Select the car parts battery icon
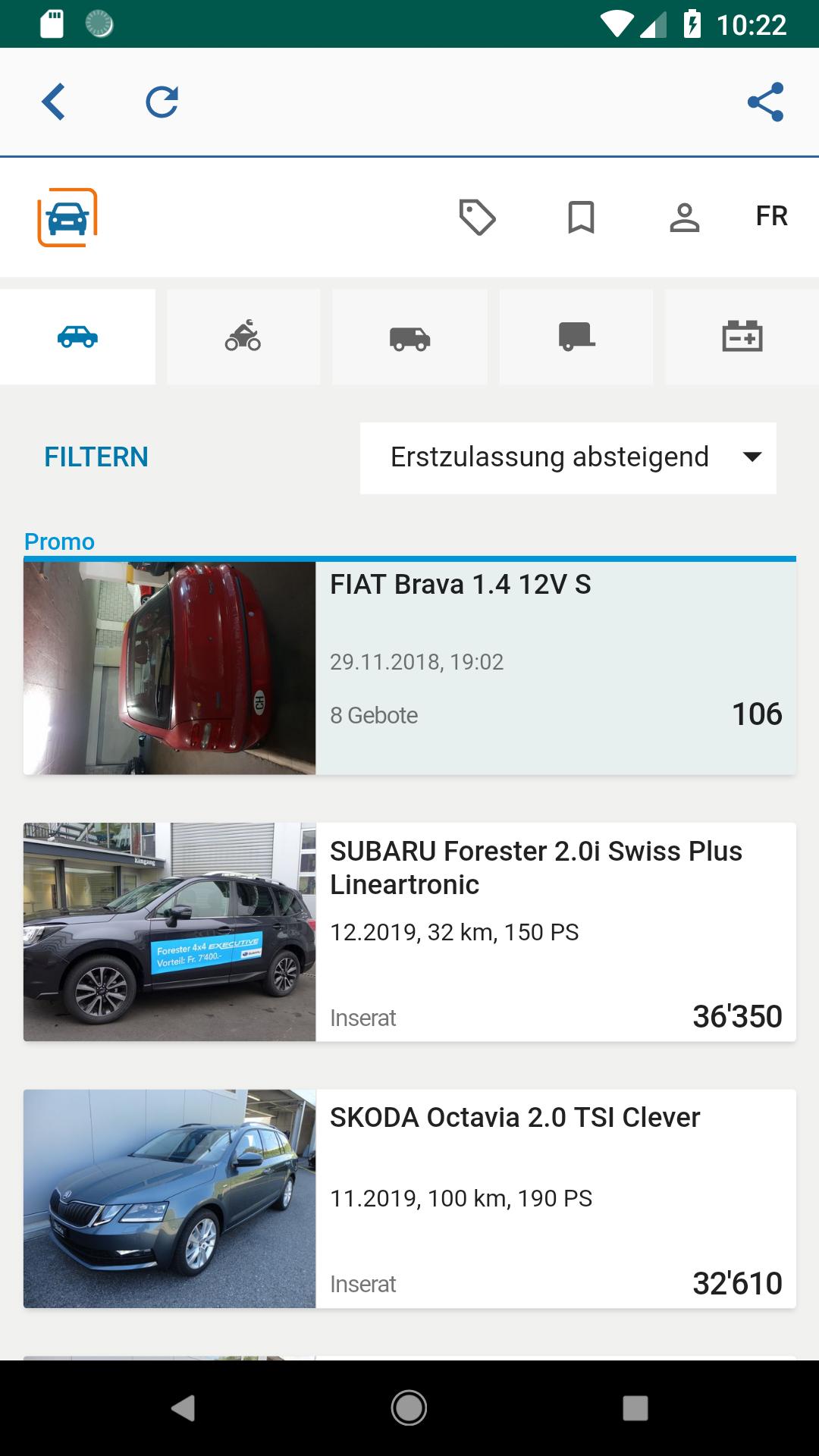 tap(741, 336)
